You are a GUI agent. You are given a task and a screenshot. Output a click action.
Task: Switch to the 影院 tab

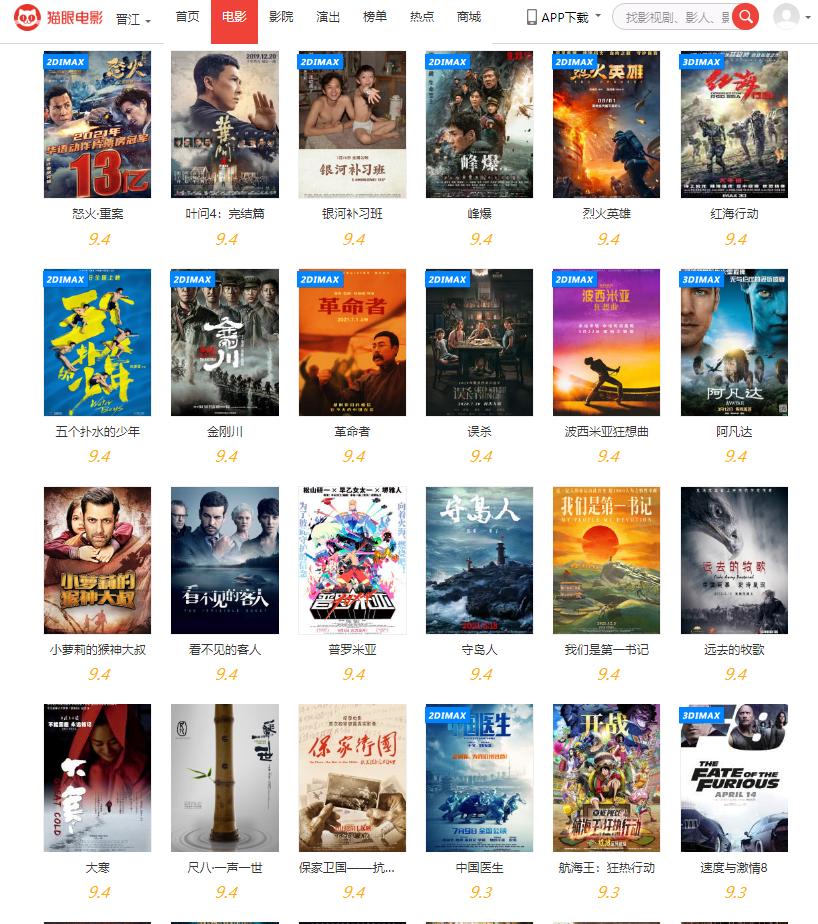[x=281, y=17]
